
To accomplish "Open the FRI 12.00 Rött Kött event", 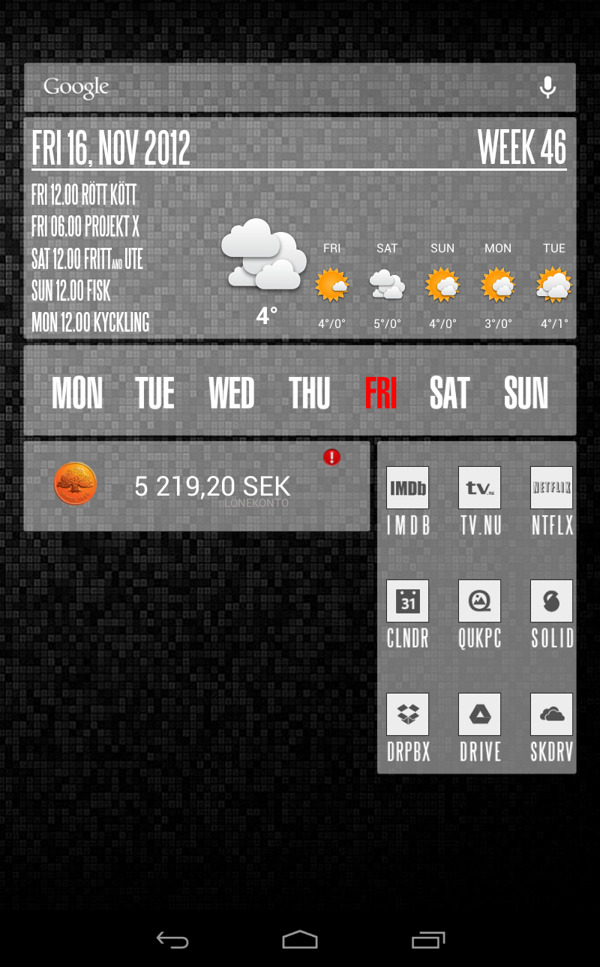I will click(x=84, y=195).
